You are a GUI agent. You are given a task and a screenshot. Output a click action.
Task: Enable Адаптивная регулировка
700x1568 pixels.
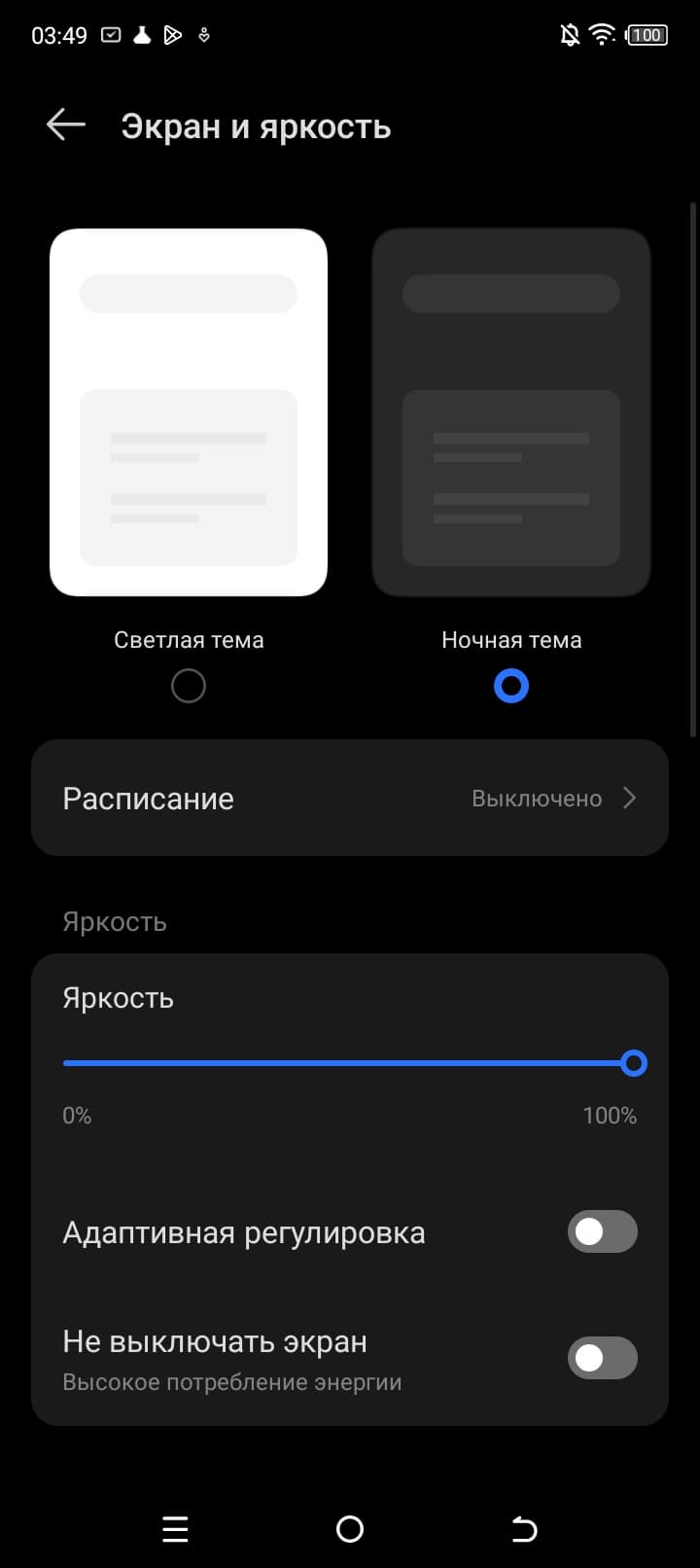pos(602,1231)
